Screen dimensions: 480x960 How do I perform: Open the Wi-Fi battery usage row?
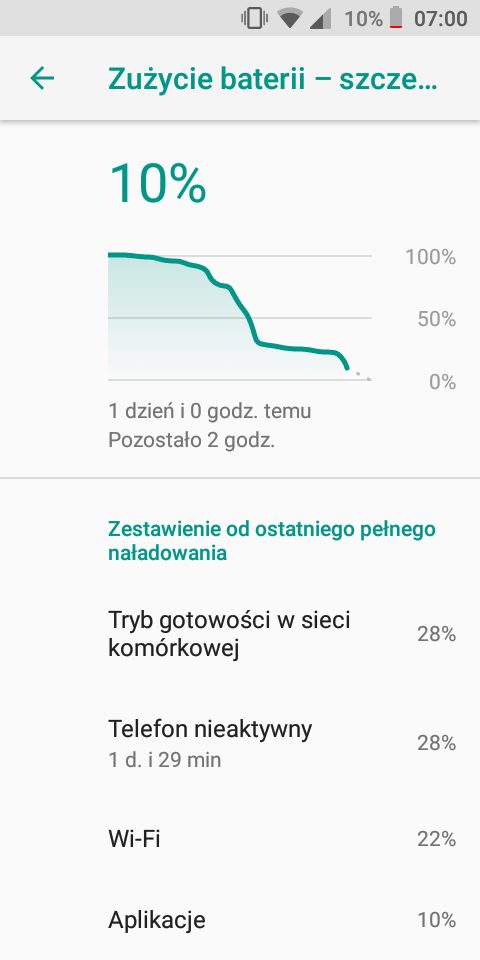[x=240, y=838]
